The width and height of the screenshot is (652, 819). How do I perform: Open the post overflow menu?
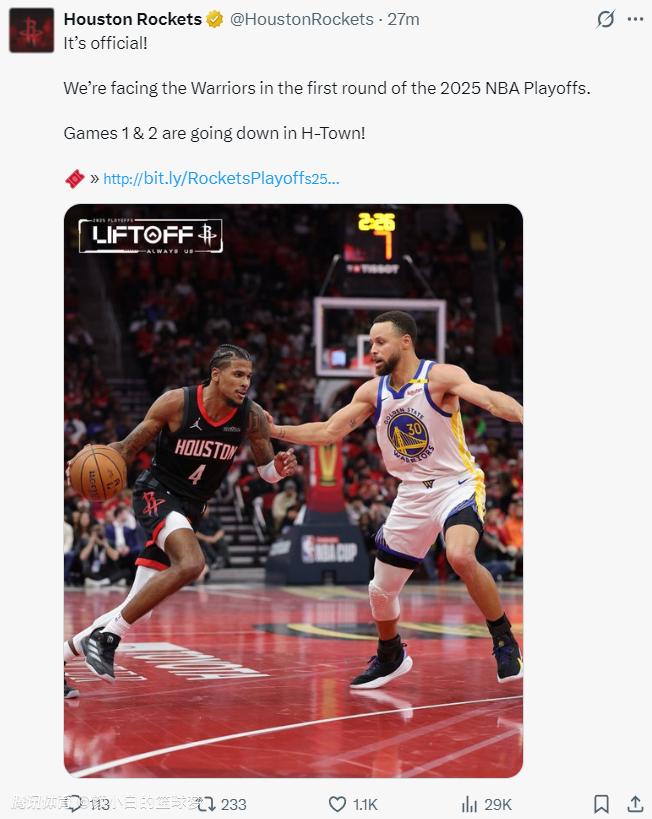click(634, 19)
